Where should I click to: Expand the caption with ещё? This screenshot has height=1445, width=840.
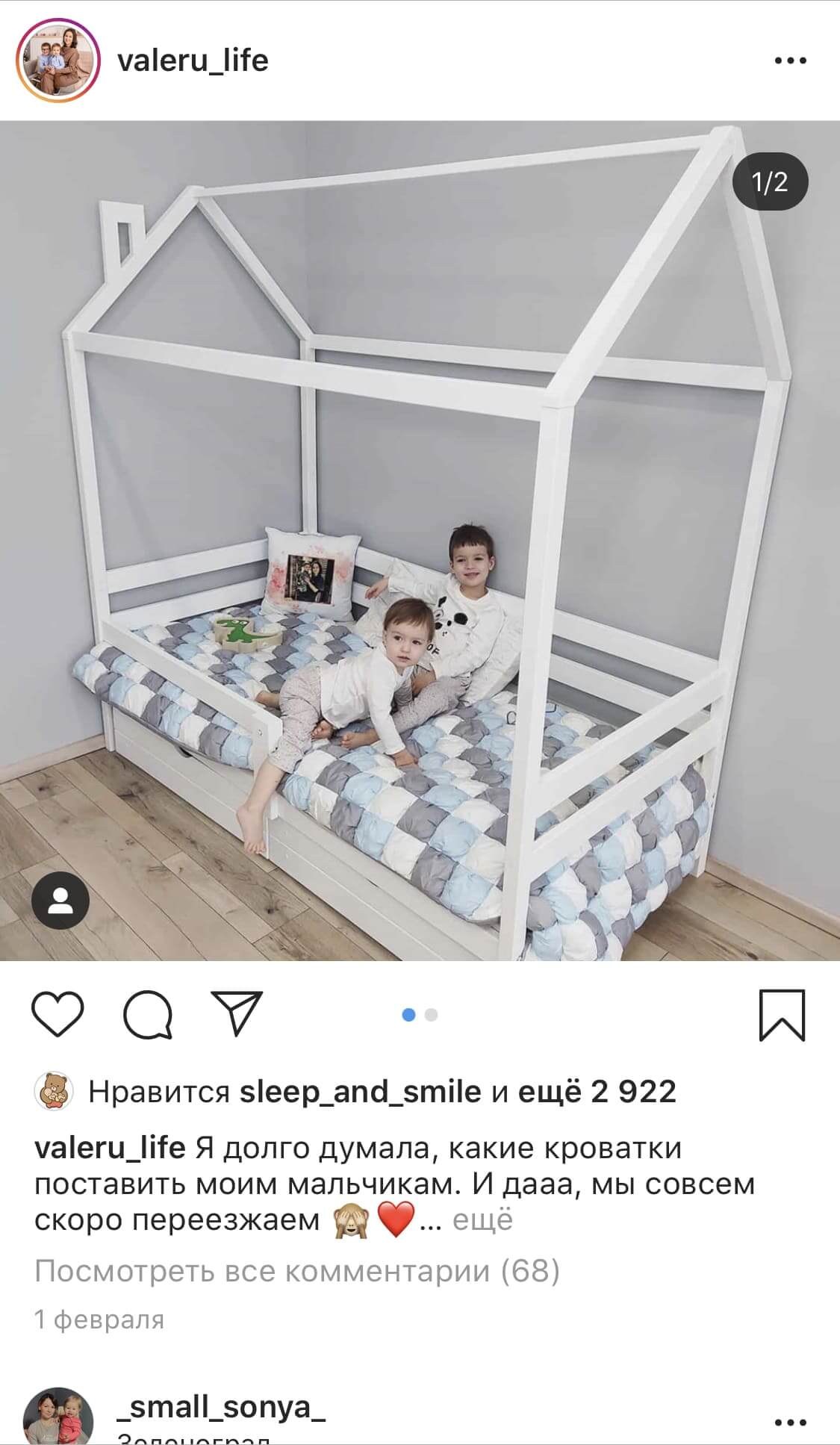point(483,1219)
